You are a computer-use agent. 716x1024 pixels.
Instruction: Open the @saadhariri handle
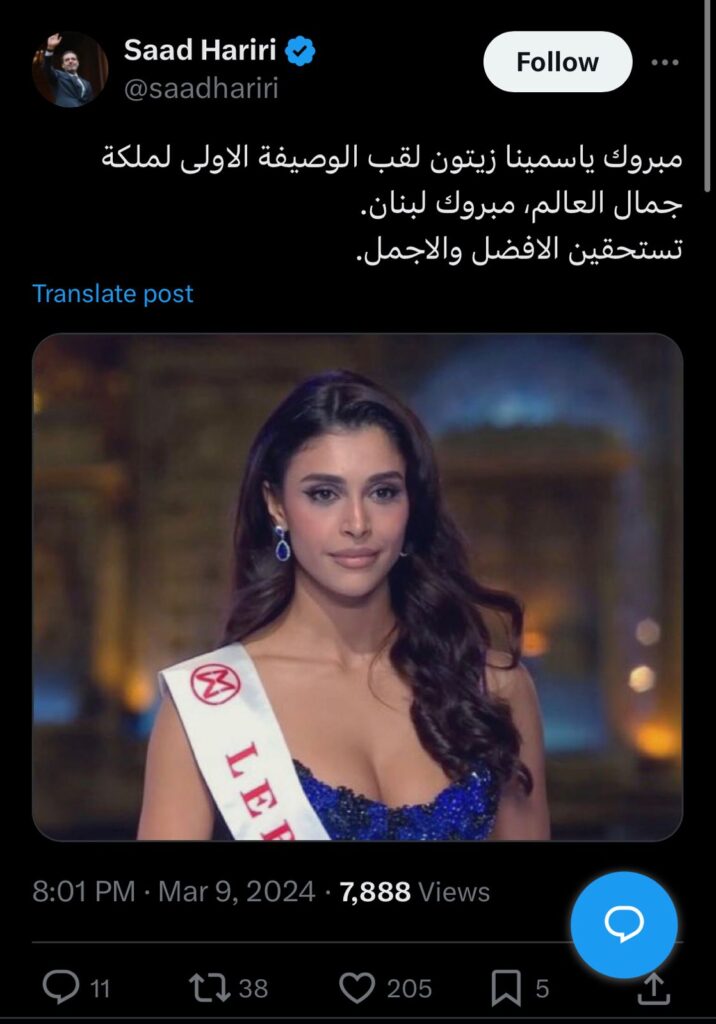(201, 88)
